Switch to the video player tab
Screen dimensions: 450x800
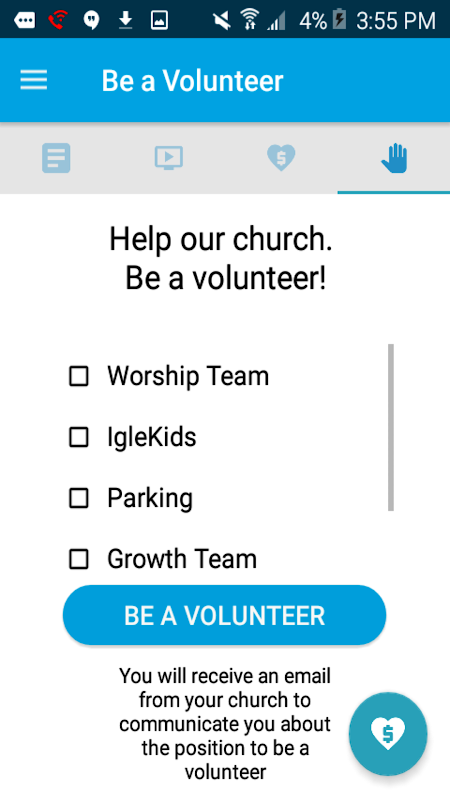(x=169, y=158)
